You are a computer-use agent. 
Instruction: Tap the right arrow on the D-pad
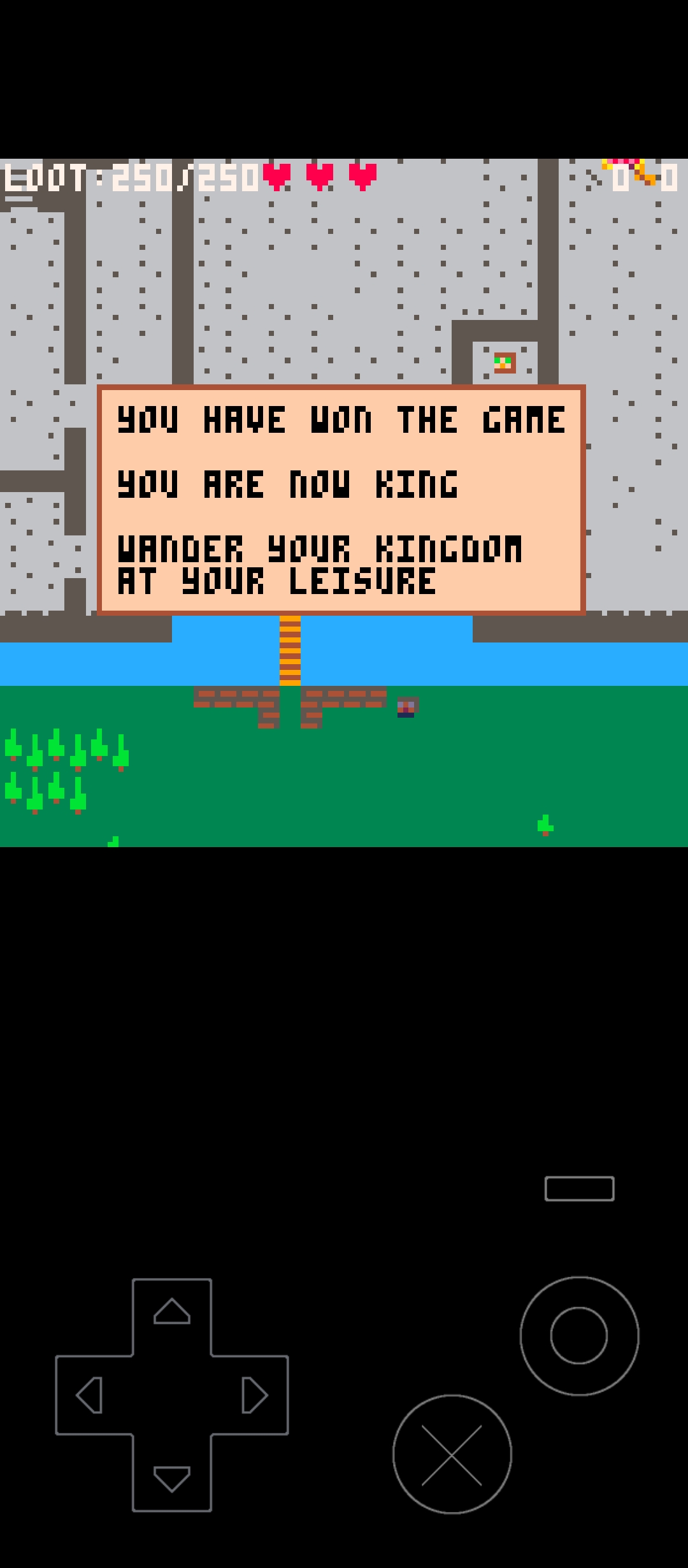click(254, 1395)
